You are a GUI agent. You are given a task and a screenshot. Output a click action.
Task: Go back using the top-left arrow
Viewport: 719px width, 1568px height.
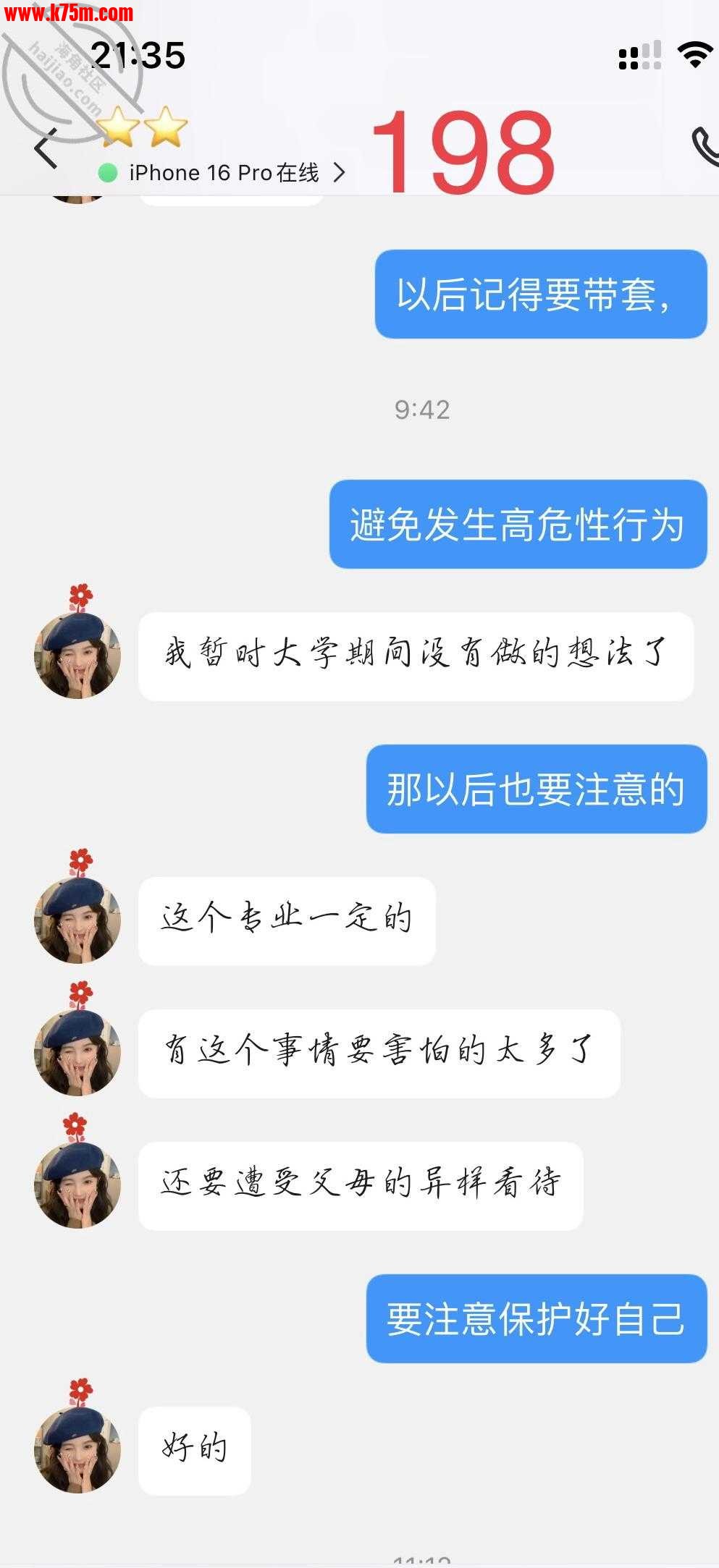coord(46,148)
